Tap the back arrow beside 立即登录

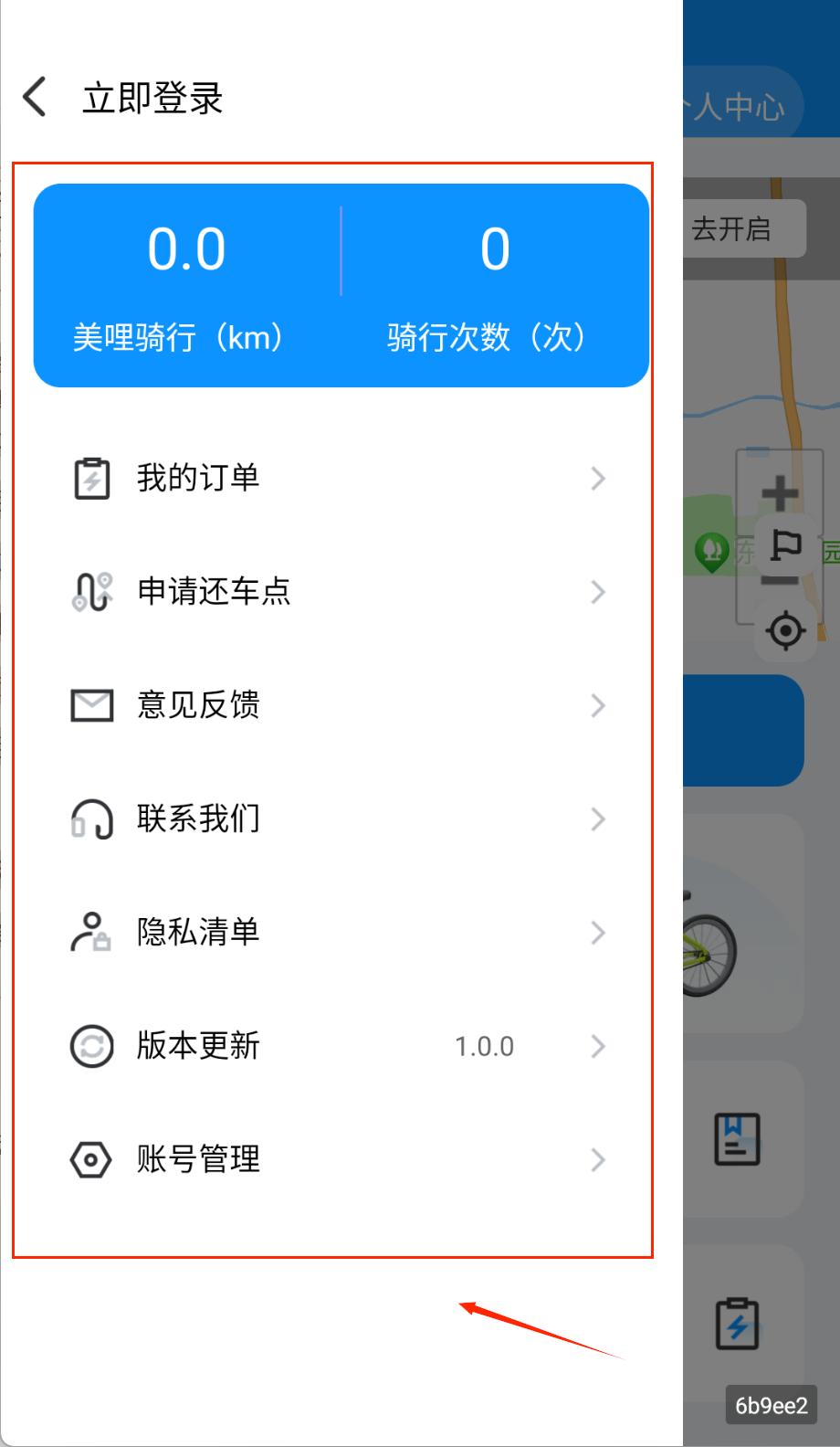(x=36, y=97)
